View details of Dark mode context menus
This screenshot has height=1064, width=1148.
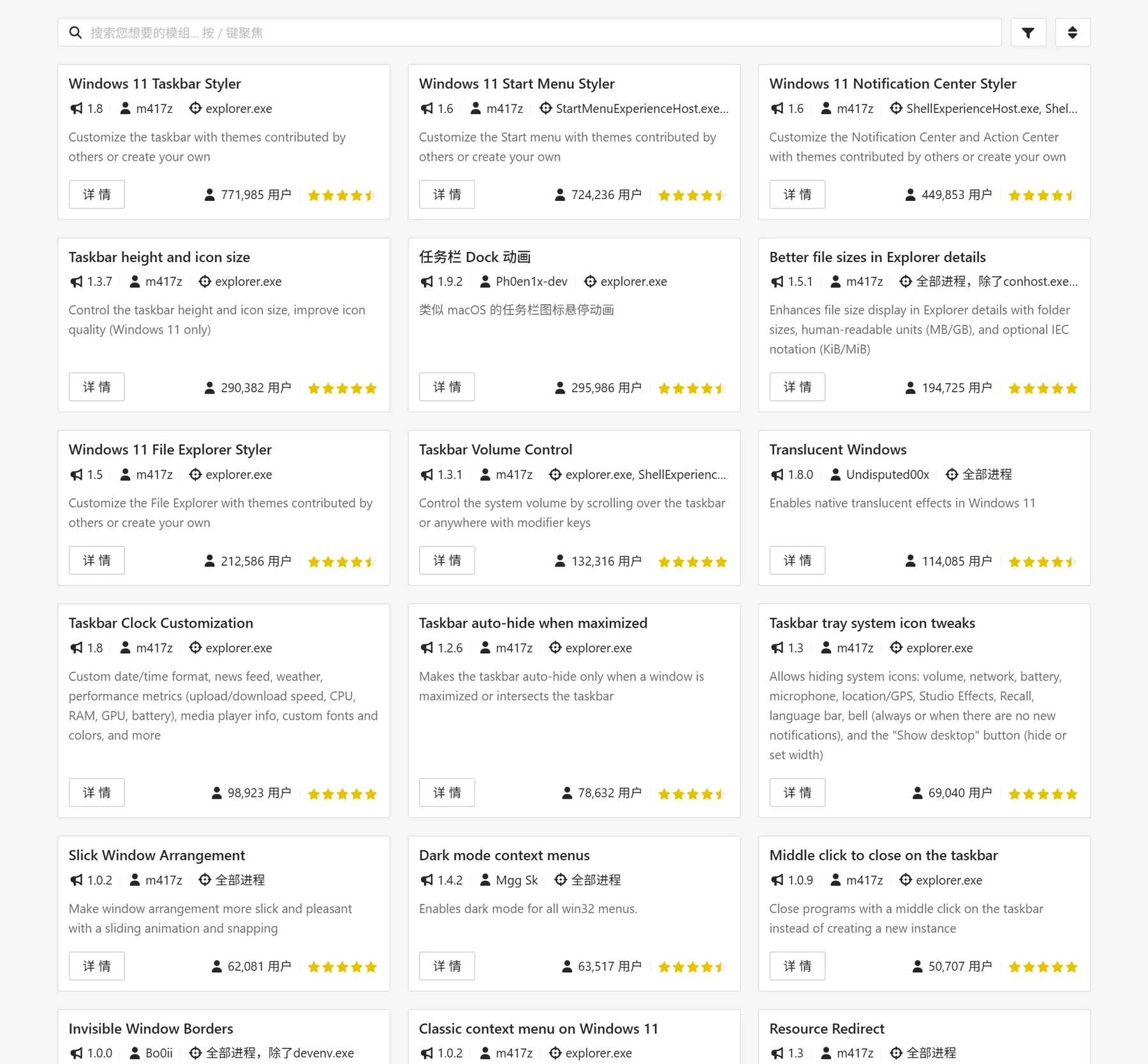pos(446,966)
